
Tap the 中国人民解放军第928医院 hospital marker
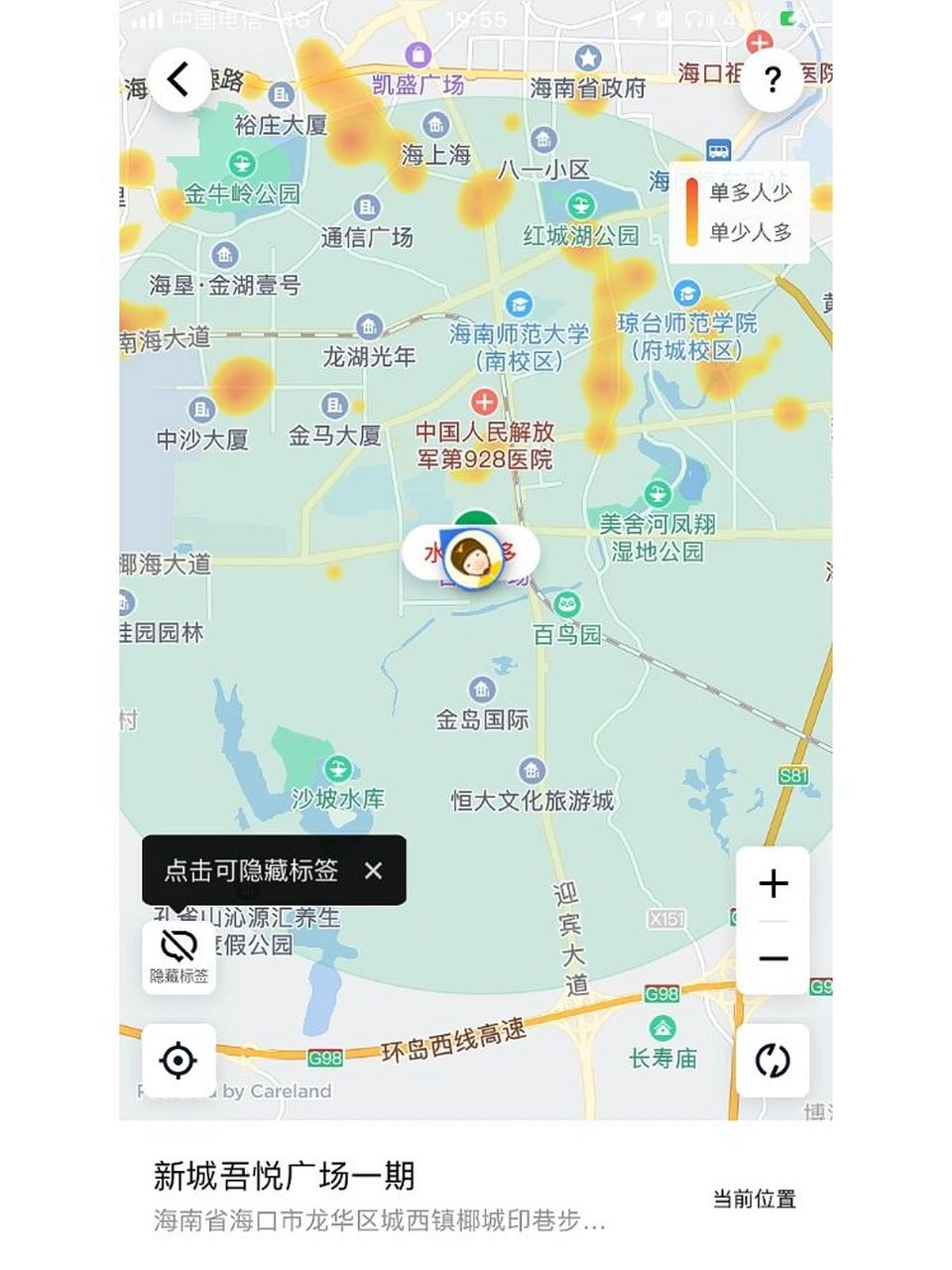coord(485,403)
